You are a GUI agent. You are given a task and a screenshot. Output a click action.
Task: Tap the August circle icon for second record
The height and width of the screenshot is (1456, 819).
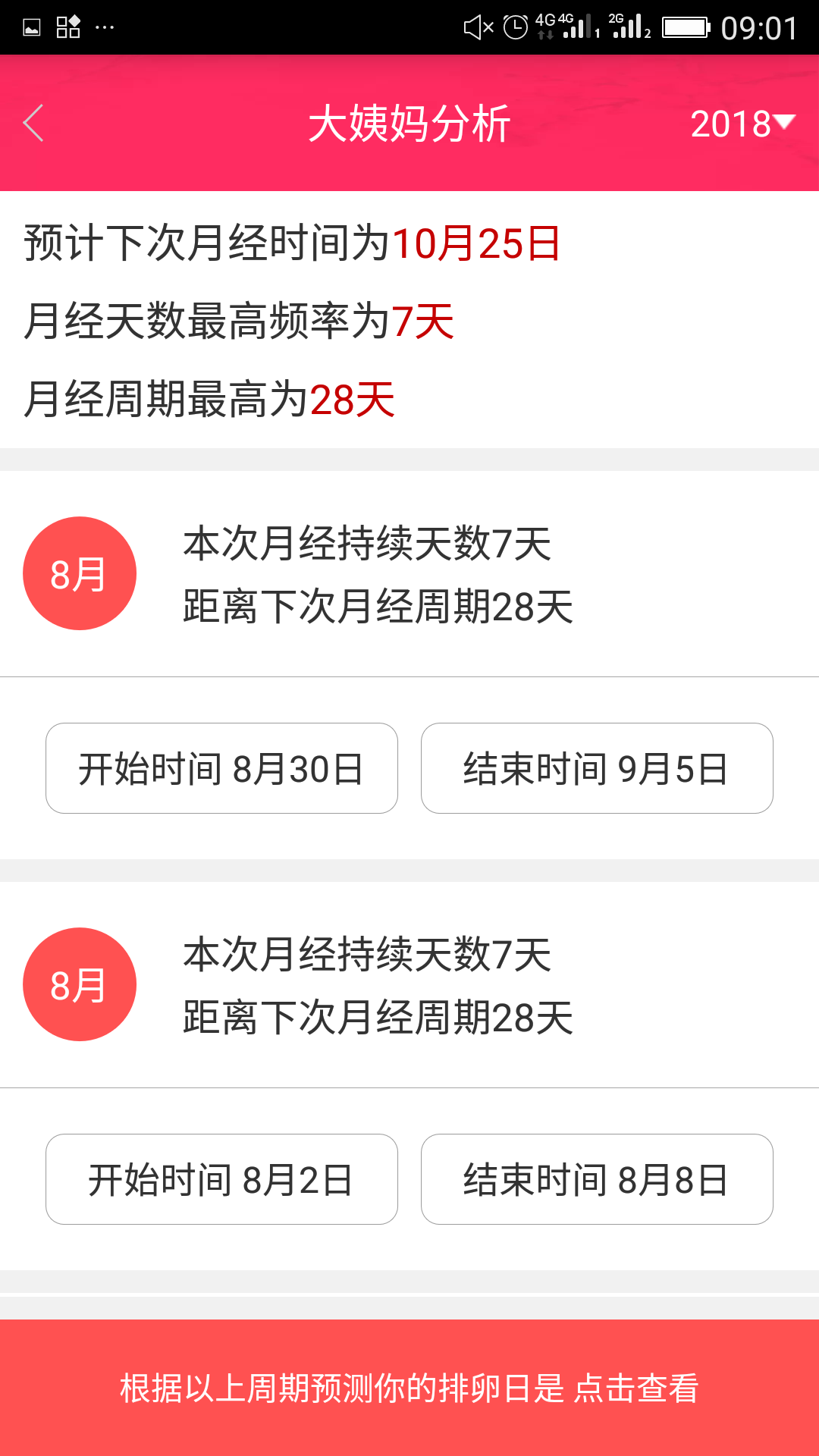click(x=80, y=984)
